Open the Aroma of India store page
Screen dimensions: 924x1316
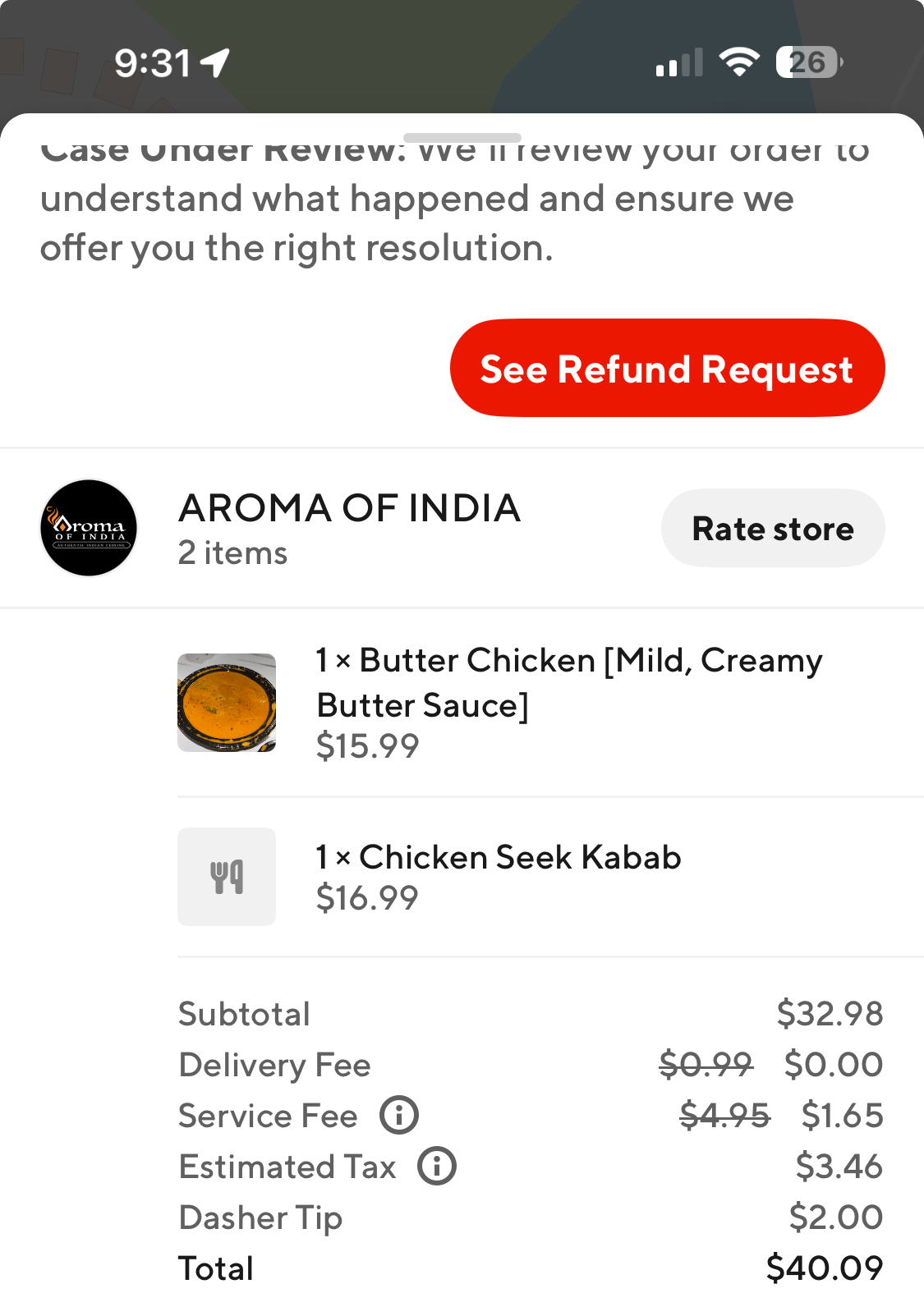point(349,509)
